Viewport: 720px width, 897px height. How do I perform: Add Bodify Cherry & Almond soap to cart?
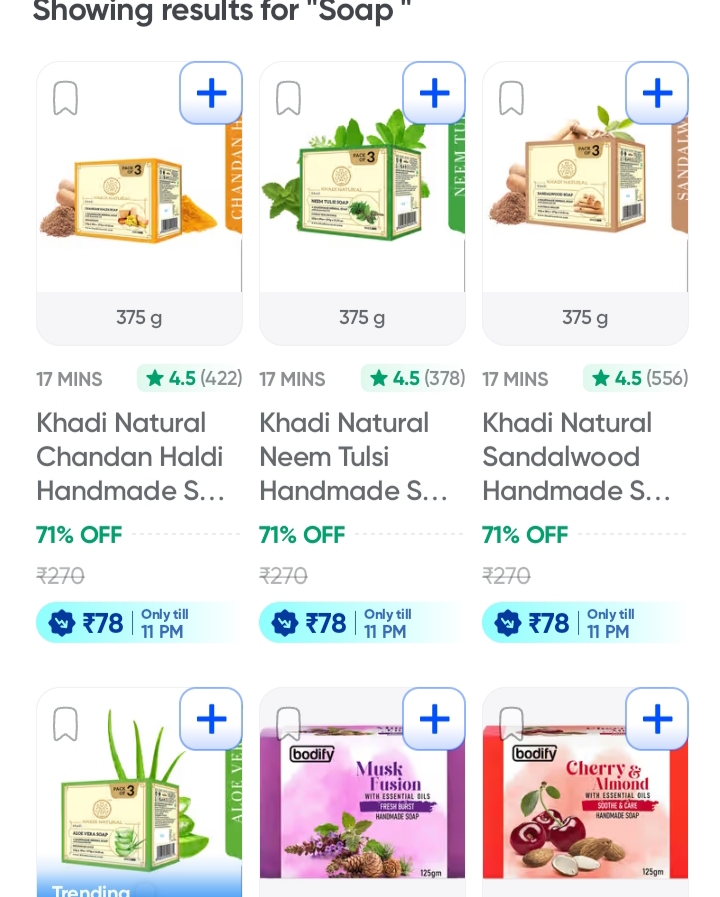coord(657,719)
